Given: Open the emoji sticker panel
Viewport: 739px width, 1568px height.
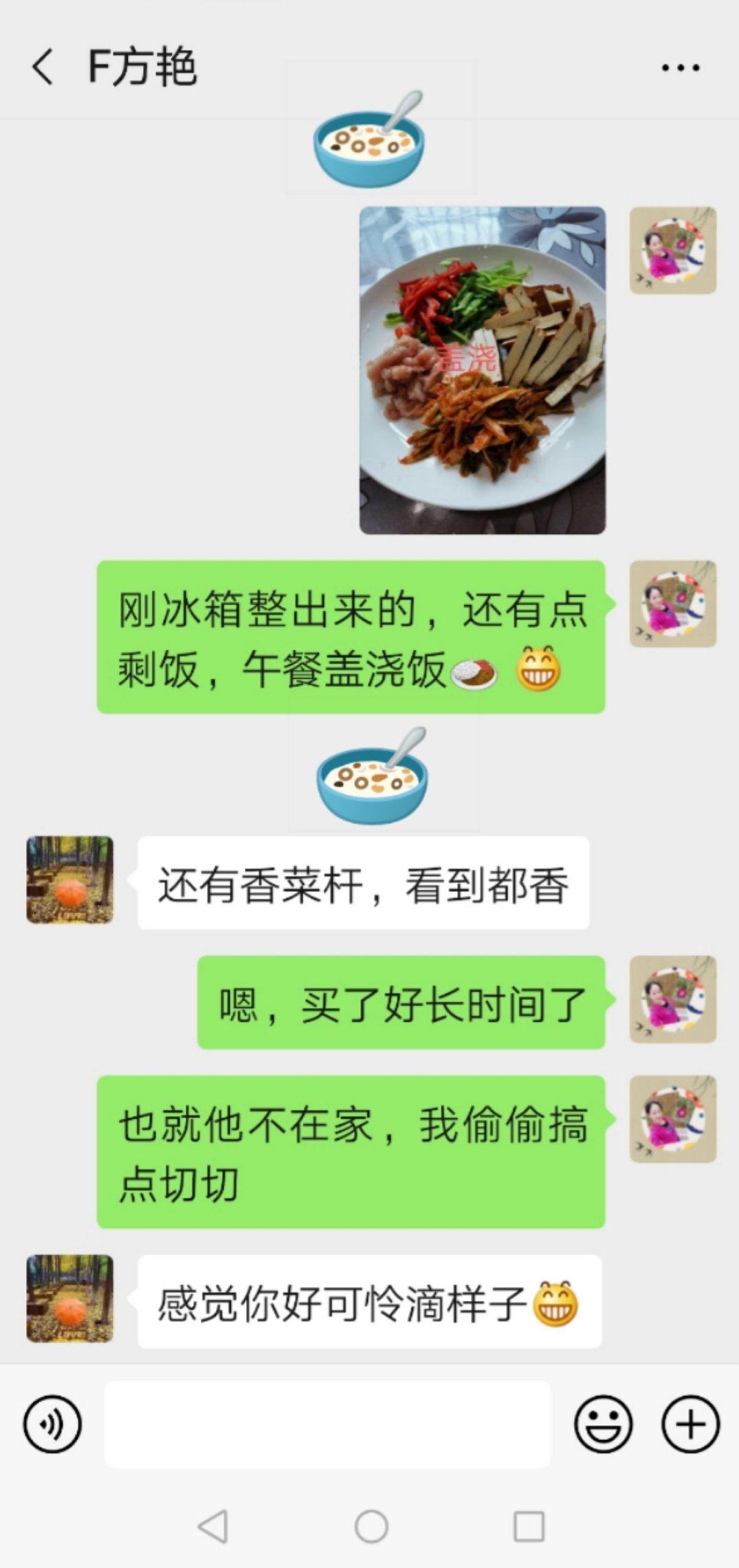Looking at the screenshot, I should point(603,1424).
